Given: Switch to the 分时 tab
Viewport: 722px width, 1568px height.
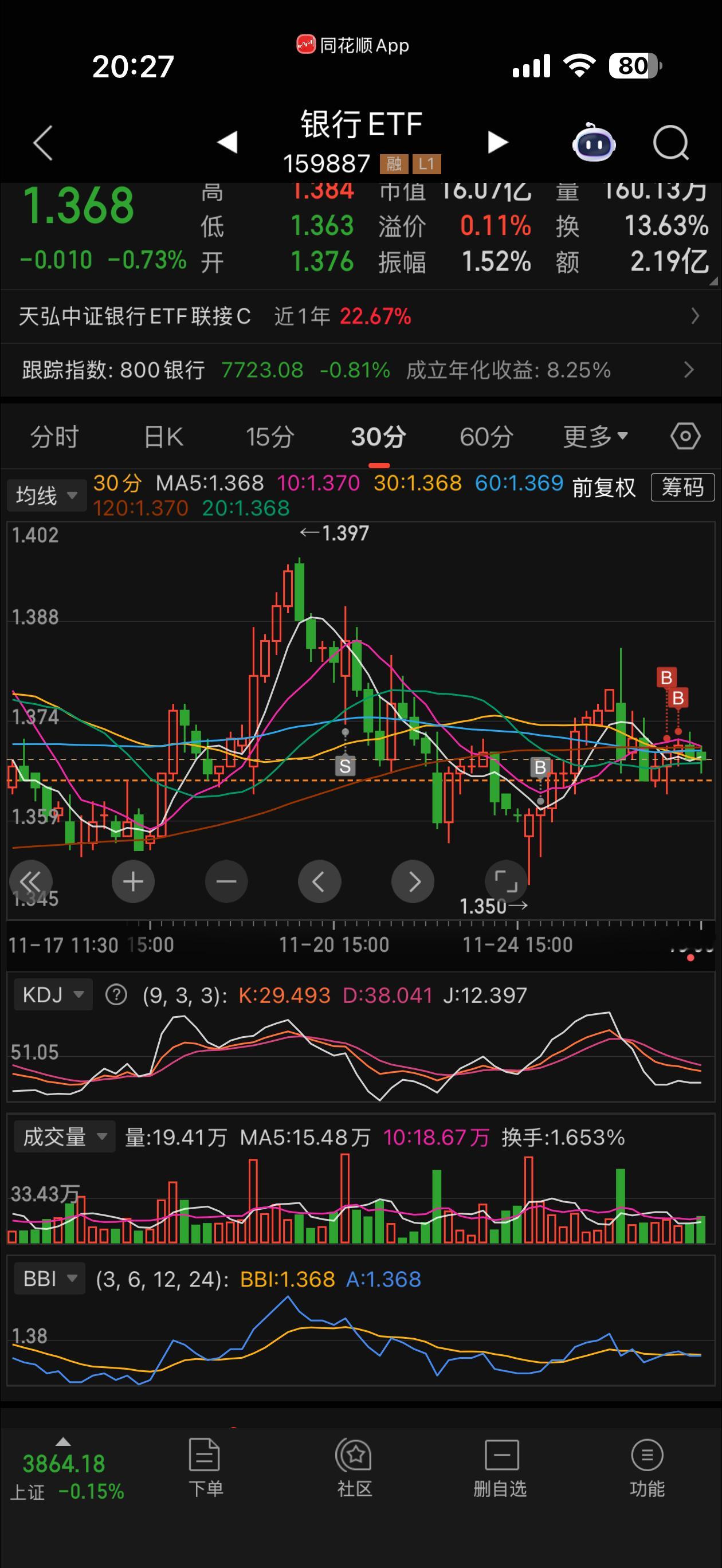Looking at the screenshot, I should point(53,436).
